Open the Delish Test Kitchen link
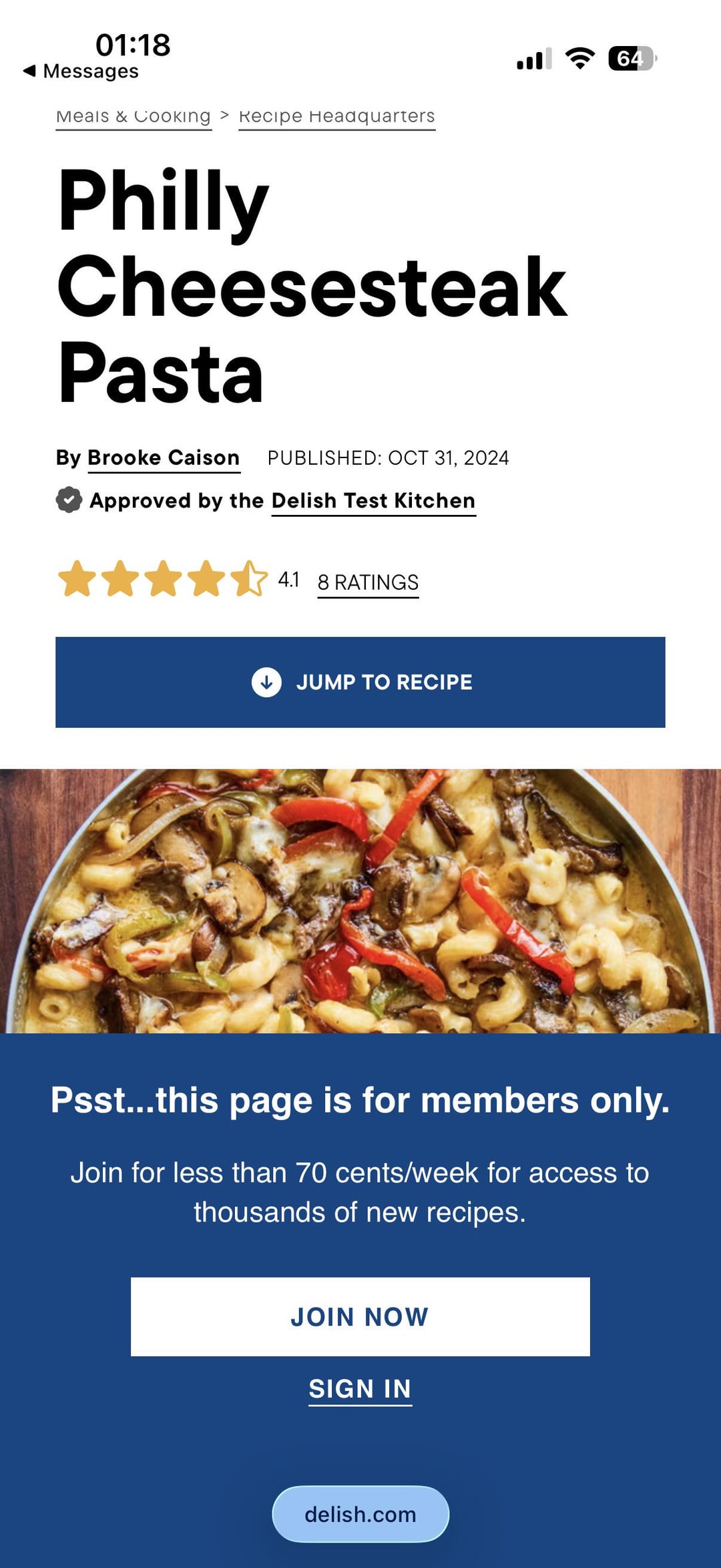Image resolution: width=721 pixels, height=1568 pixels. point(373,501)
